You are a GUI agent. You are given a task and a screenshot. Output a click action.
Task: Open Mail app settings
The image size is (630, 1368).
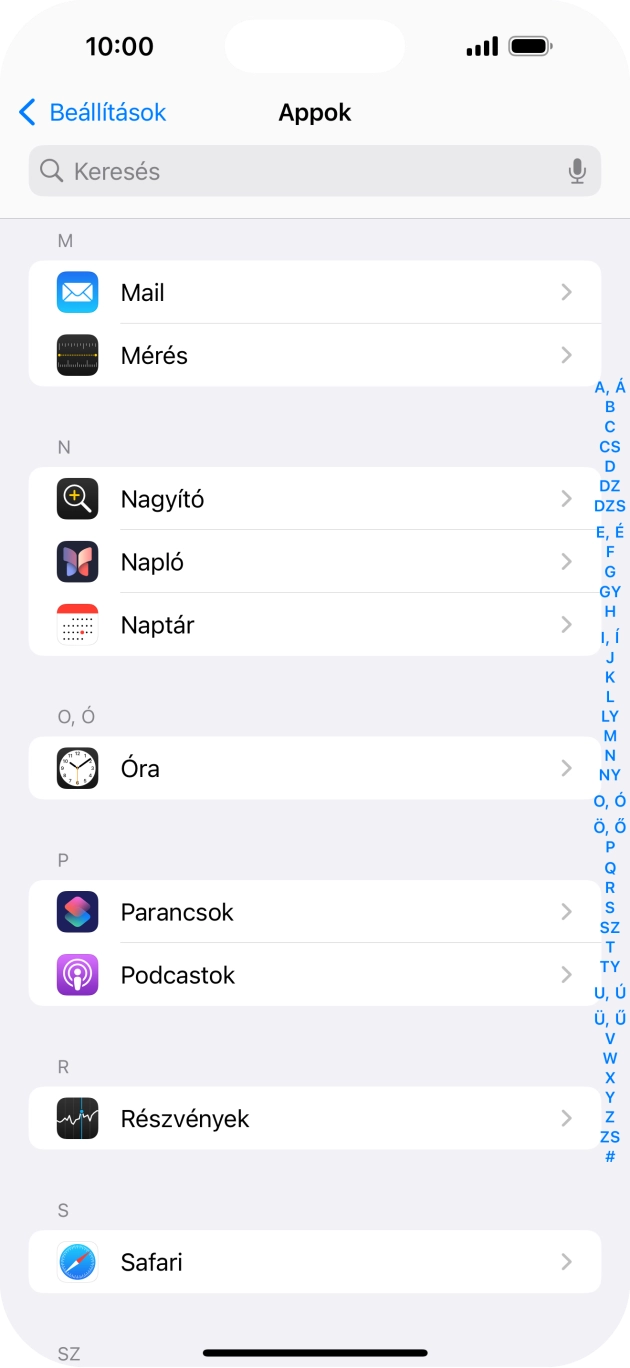coord(314,293)
